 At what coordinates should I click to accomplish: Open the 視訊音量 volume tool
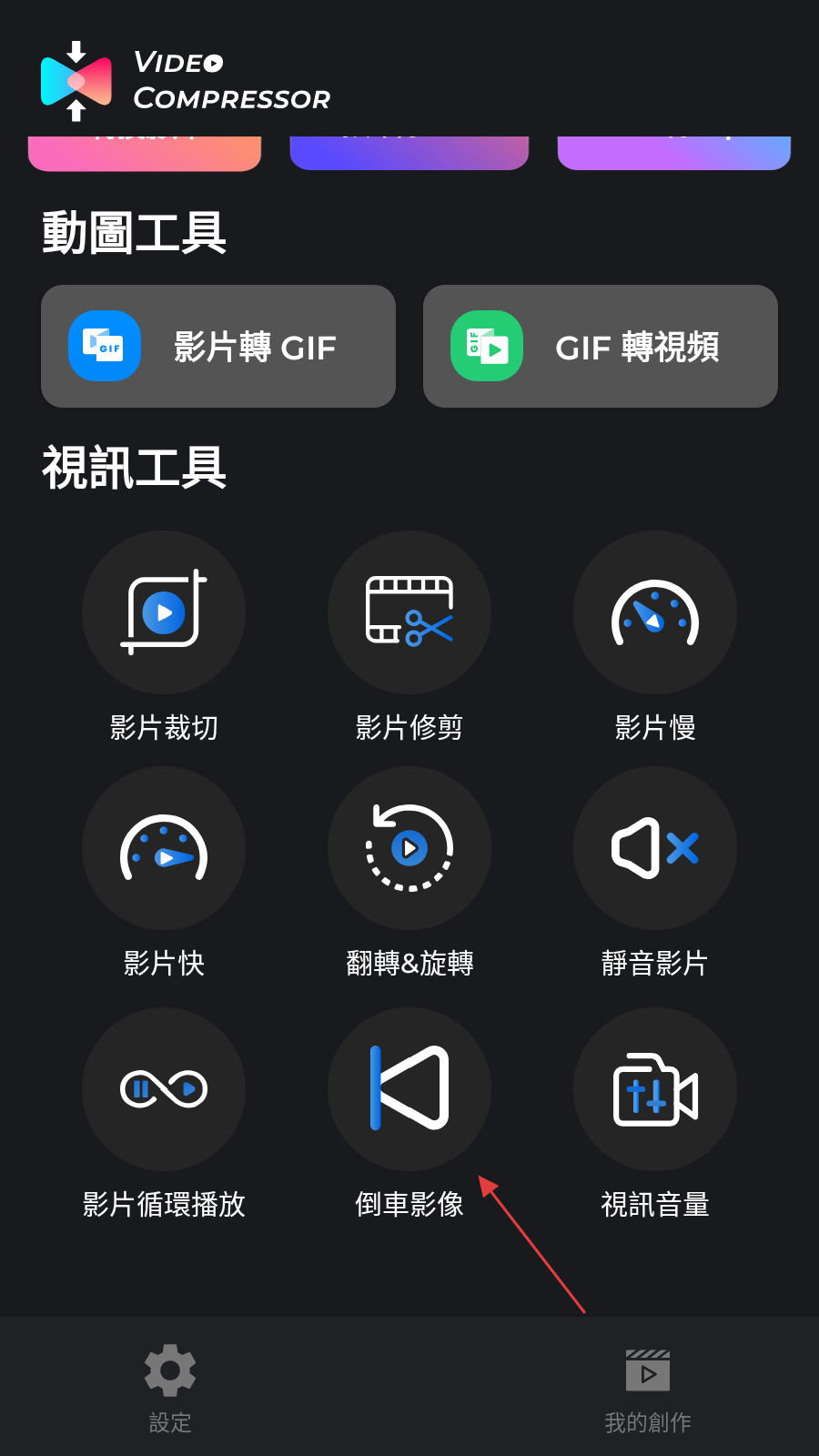(x=655, y=1089)
